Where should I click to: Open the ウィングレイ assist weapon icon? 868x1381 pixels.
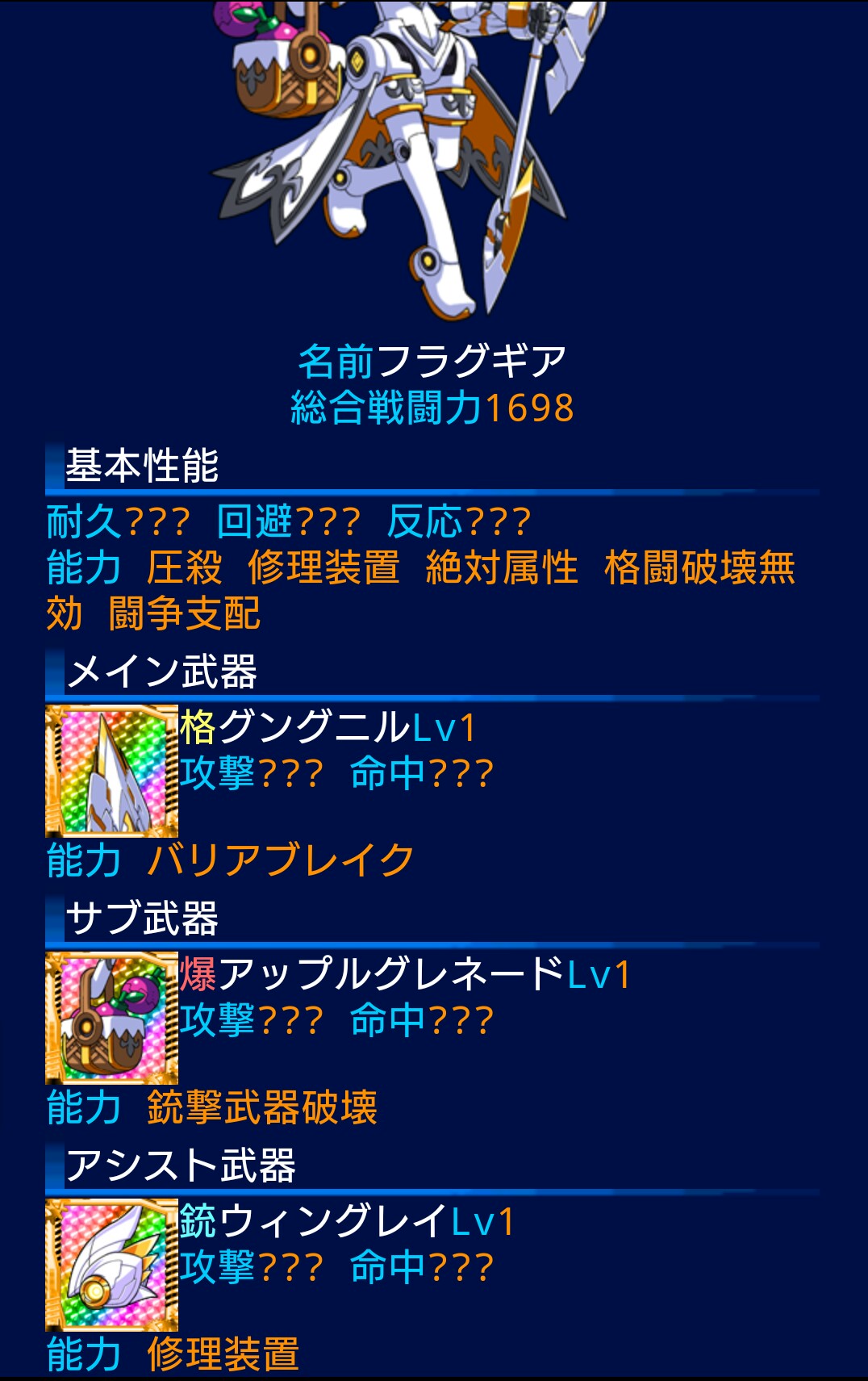[x=111, y=1265]
